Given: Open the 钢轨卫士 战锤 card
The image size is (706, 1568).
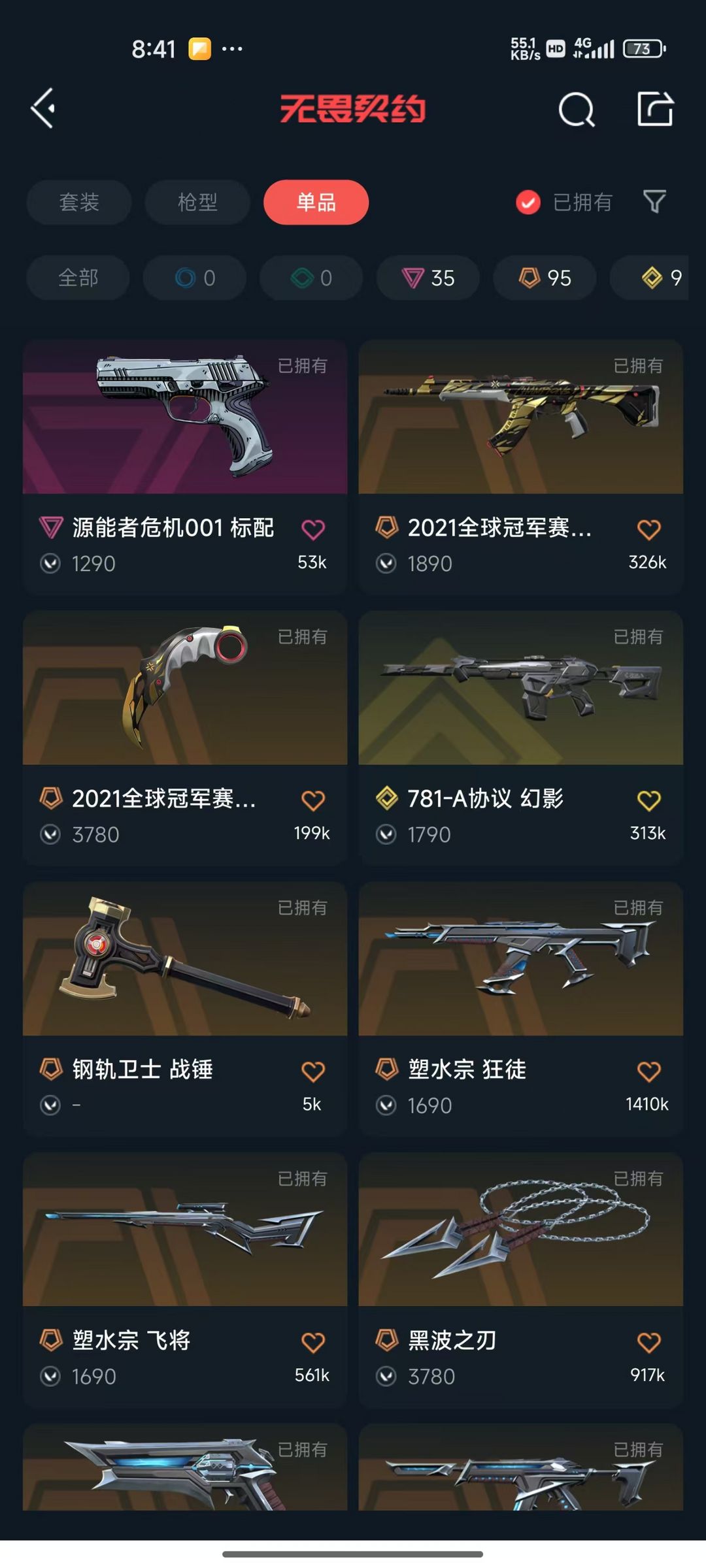Looking at the screenshot, I should (185, 1008).
